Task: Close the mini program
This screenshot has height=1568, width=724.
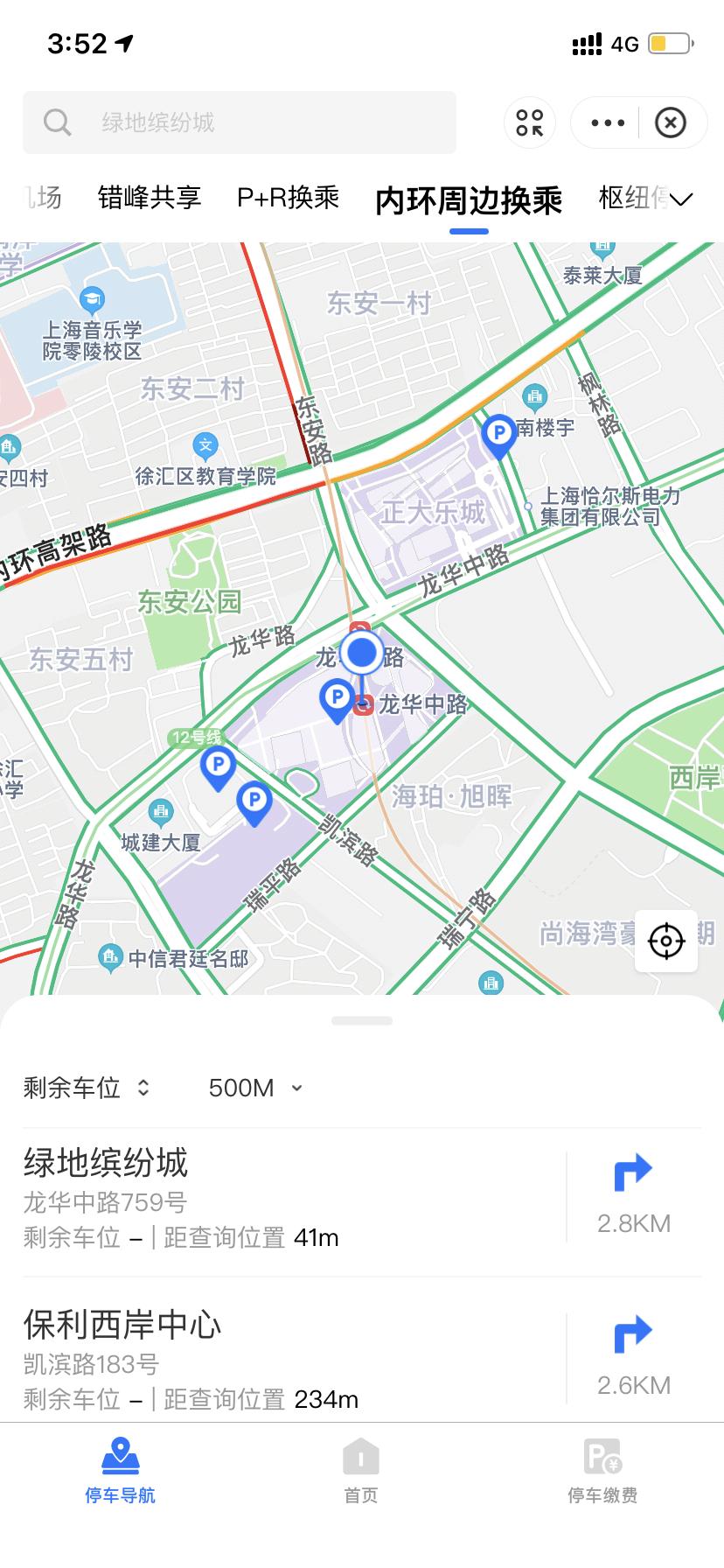Action: [671, 122]
